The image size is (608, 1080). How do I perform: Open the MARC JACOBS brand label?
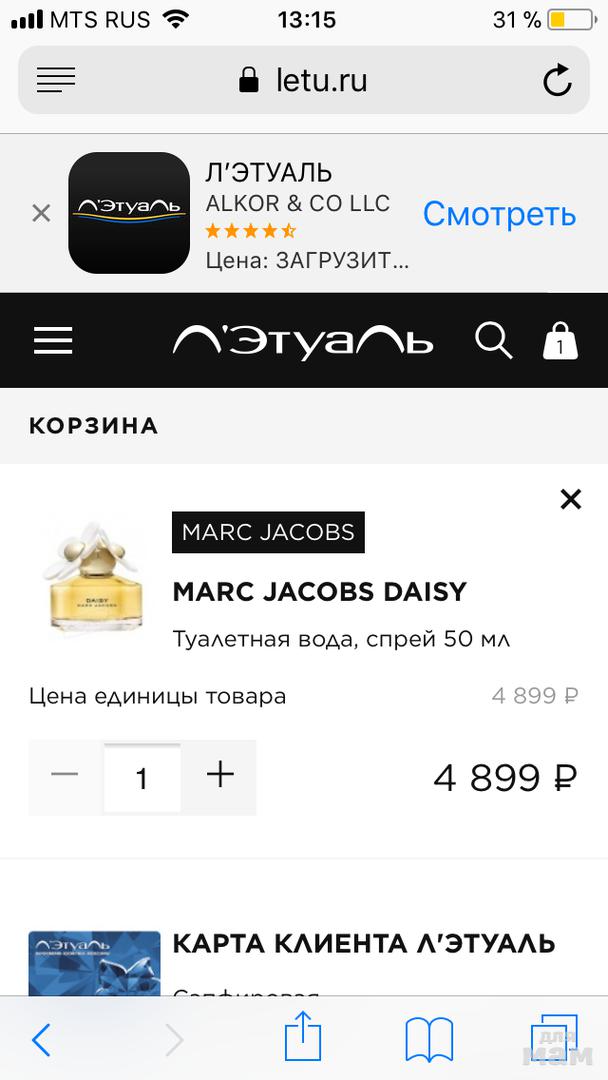[x=268, y=532]
